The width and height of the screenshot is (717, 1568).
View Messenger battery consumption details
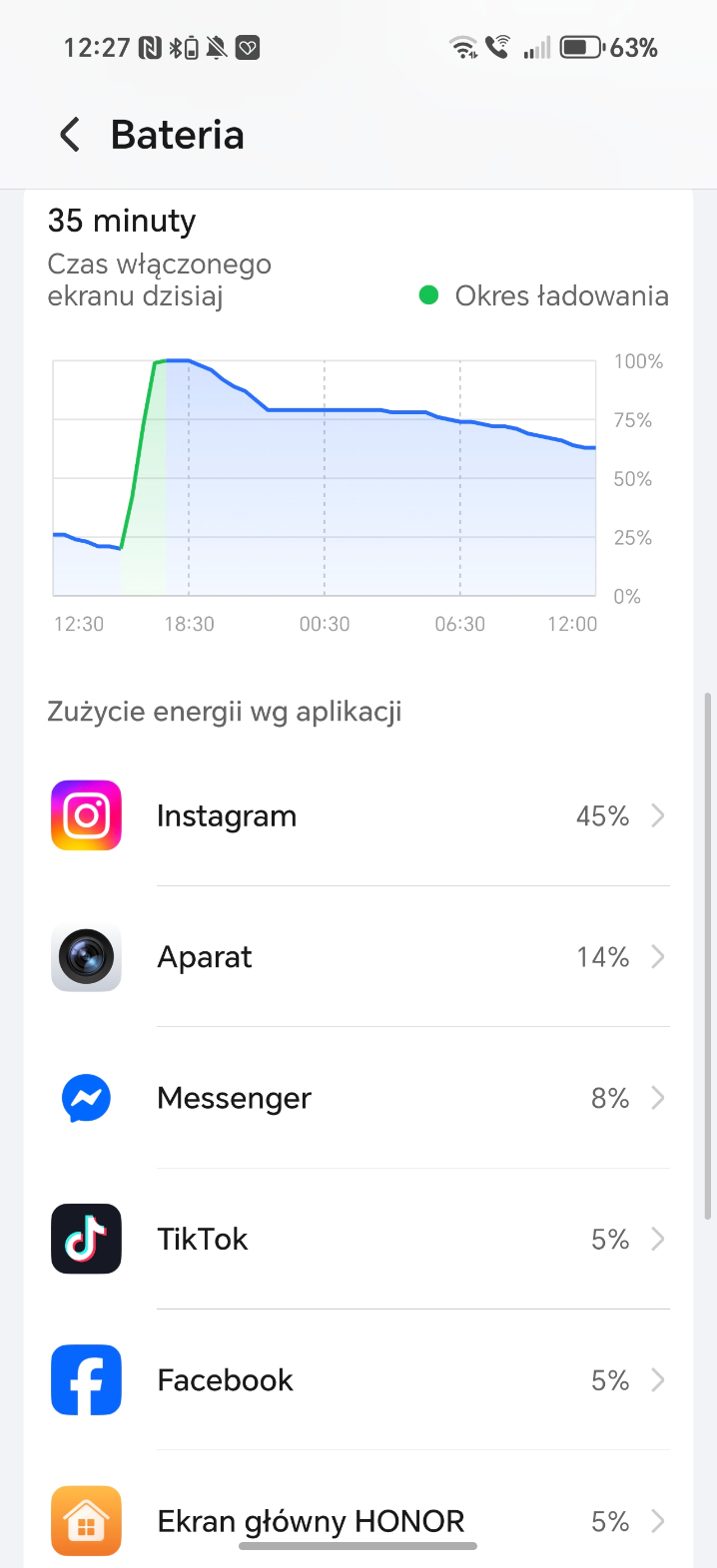359,1098
